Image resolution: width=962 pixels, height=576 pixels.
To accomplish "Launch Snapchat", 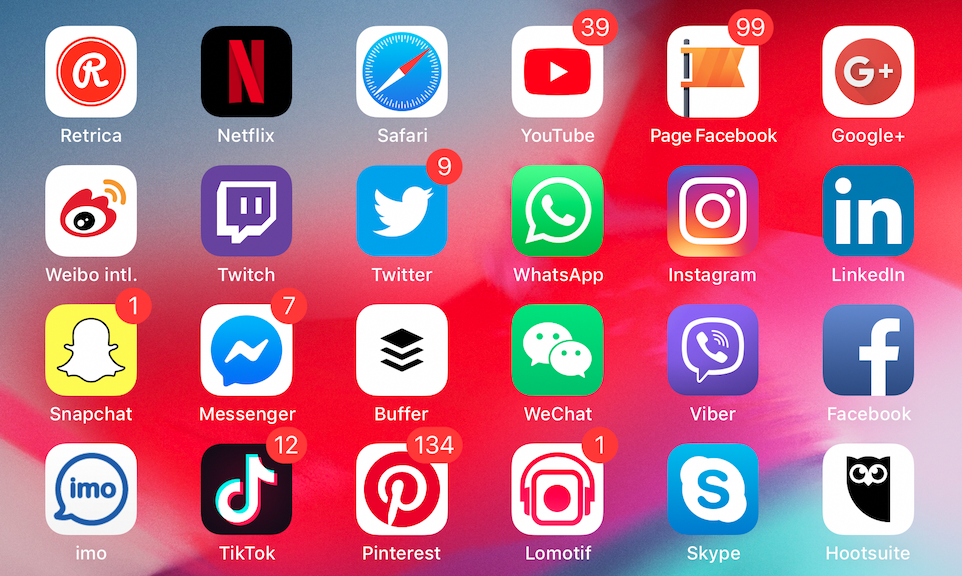I will 91,350.
